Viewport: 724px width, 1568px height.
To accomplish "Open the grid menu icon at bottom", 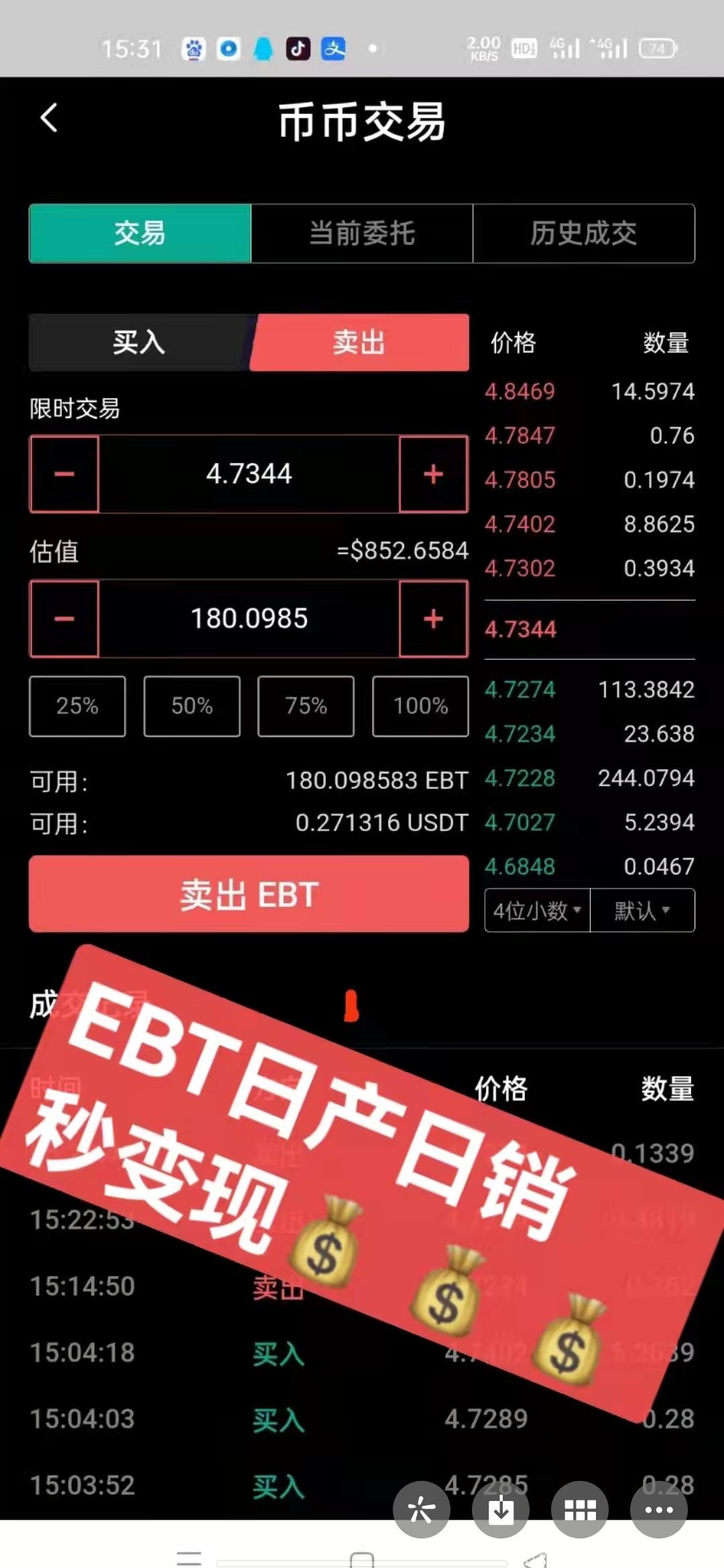I will coord(580,1510).
